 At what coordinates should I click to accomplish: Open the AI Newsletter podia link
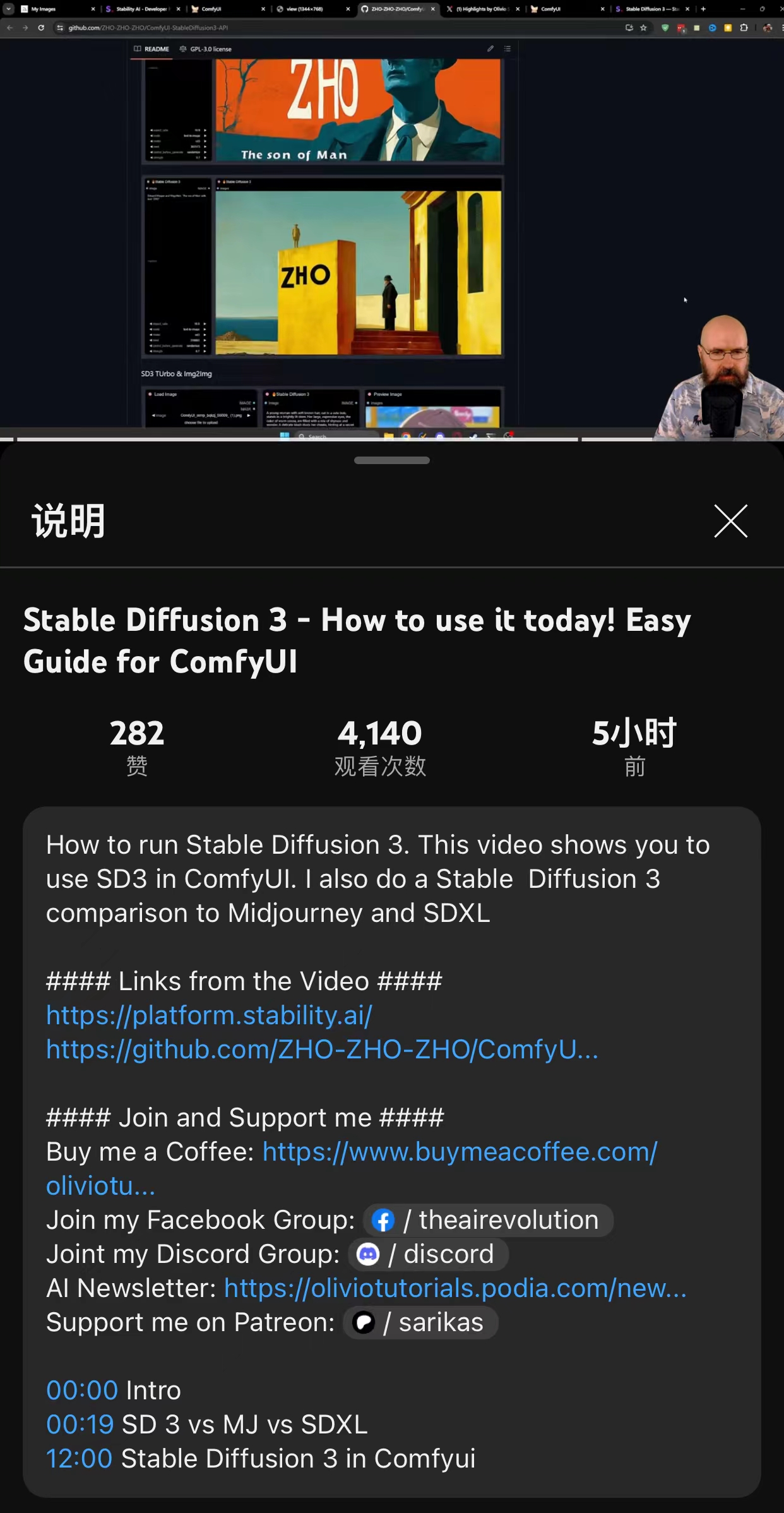[454, 1288]
